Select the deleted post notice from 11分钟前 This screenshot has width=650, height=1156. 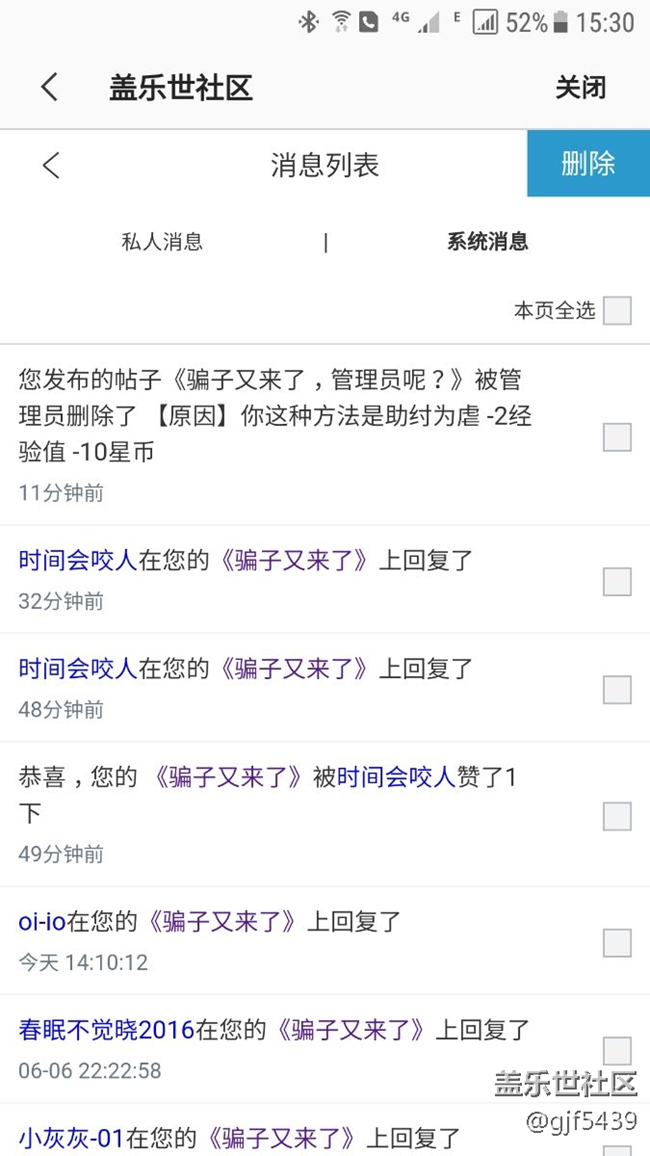coord(617,437)
